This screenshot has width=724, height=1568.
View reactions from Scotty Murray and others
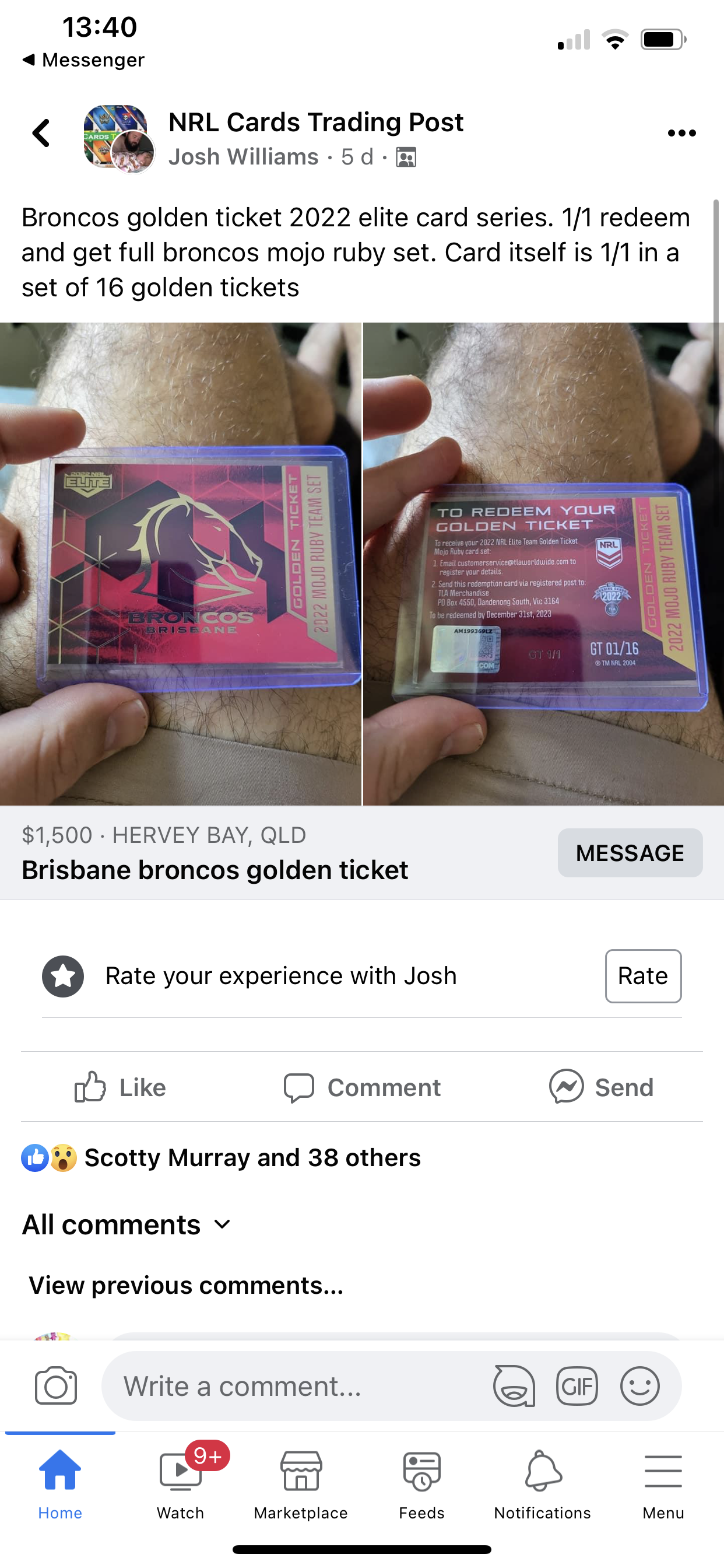coord(252,1158)
